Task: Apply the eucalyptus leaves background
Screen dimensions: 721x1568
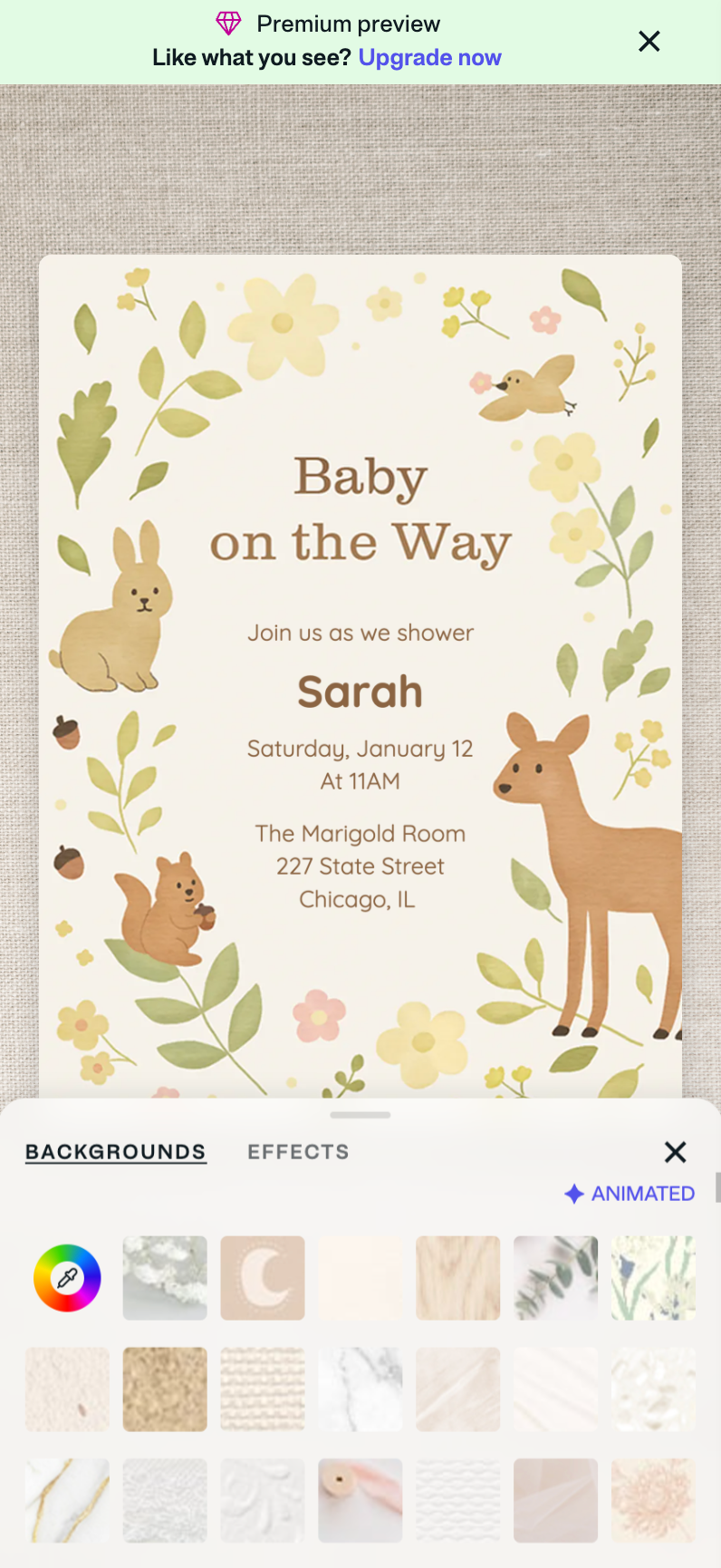Action: tap(555, 1278)
